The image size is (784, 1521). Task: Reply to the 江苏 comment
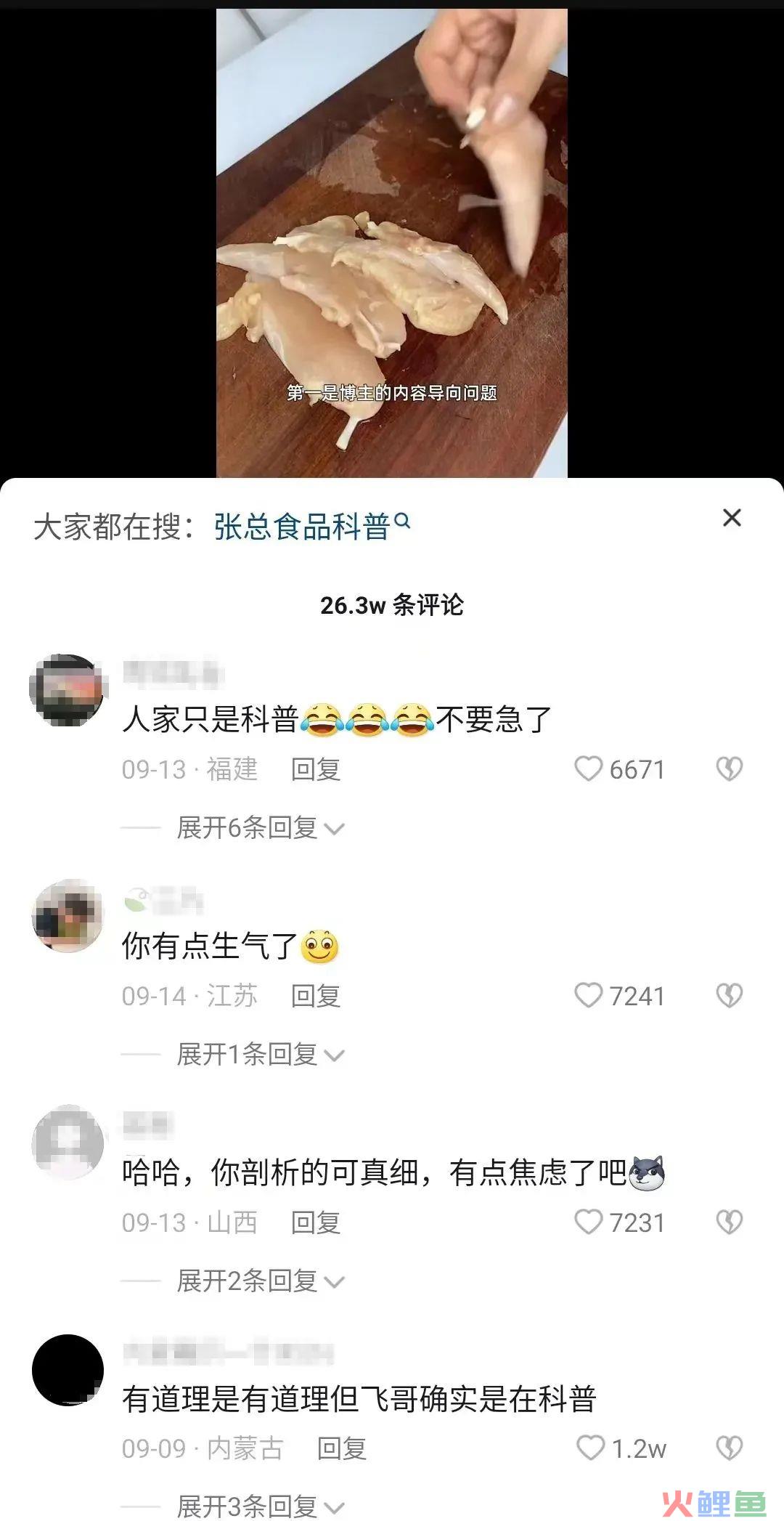(x=316, y=997)
